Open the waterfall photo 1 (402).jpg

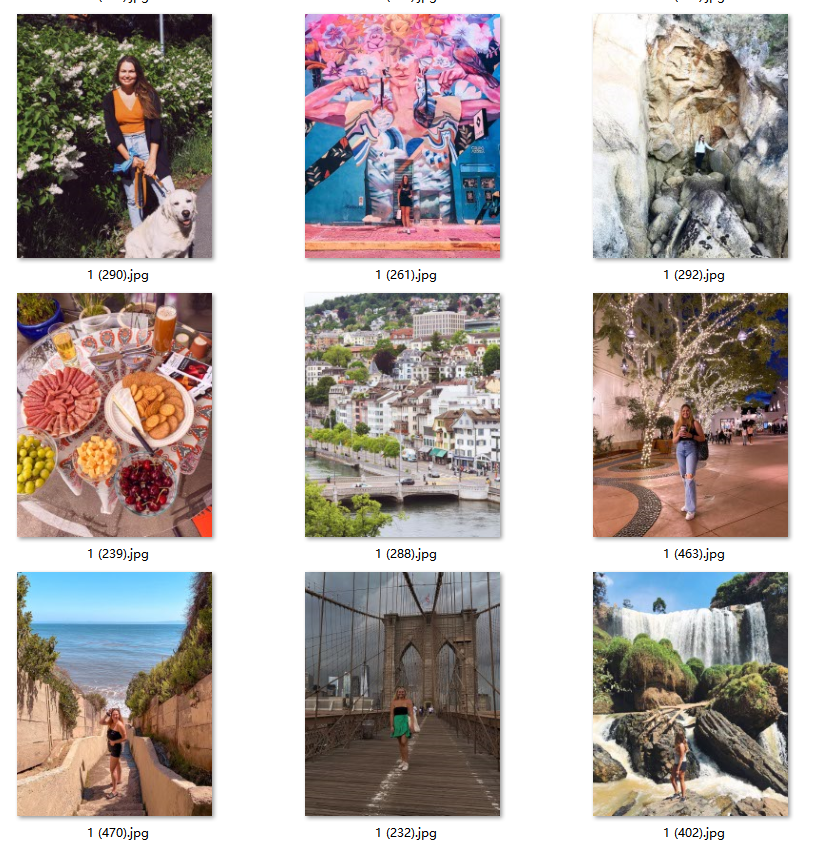point(690,694)
